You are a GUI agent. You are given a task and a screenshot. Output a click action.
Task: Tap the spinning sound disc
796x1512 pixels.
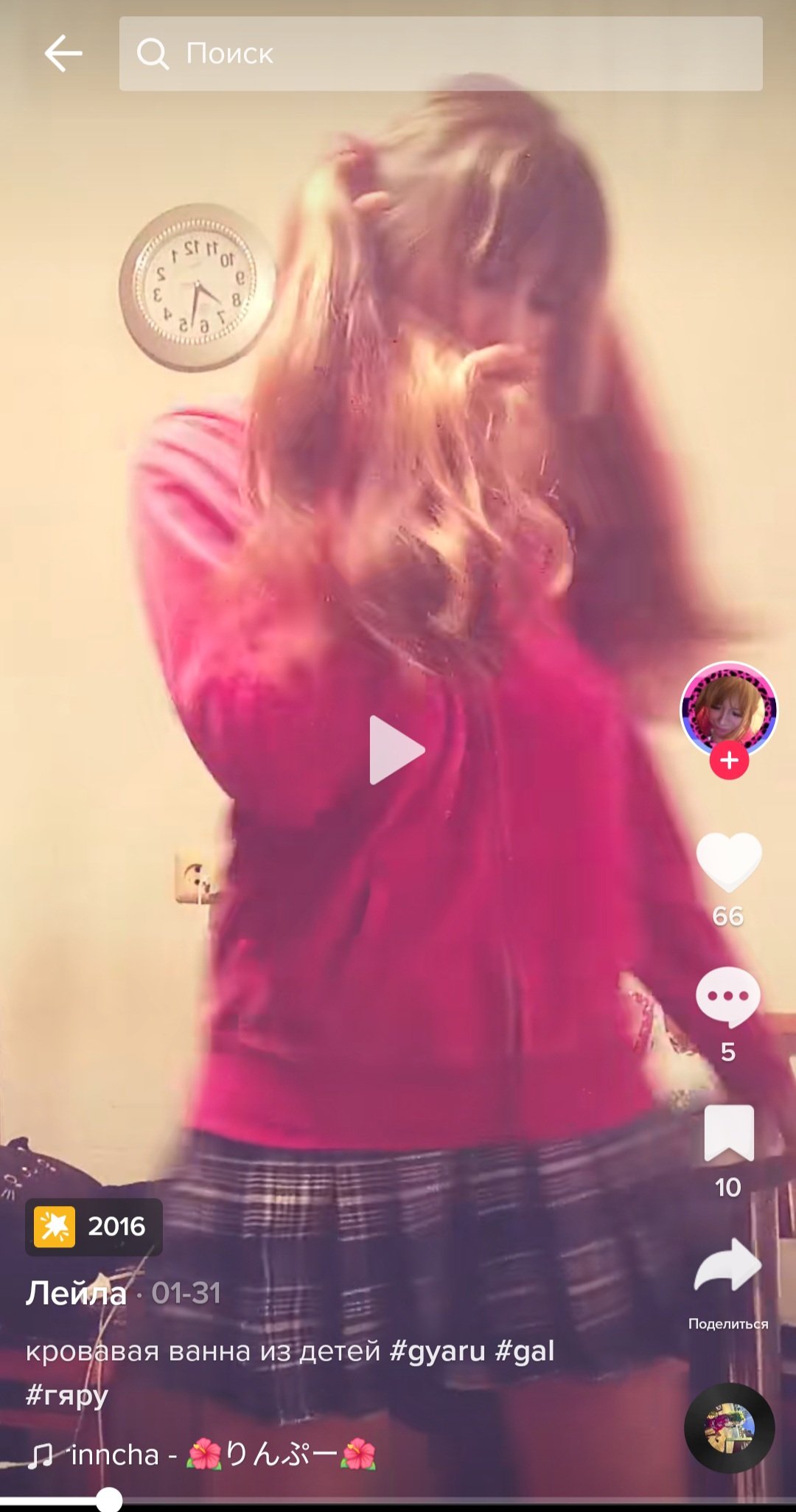point(729,1428)
